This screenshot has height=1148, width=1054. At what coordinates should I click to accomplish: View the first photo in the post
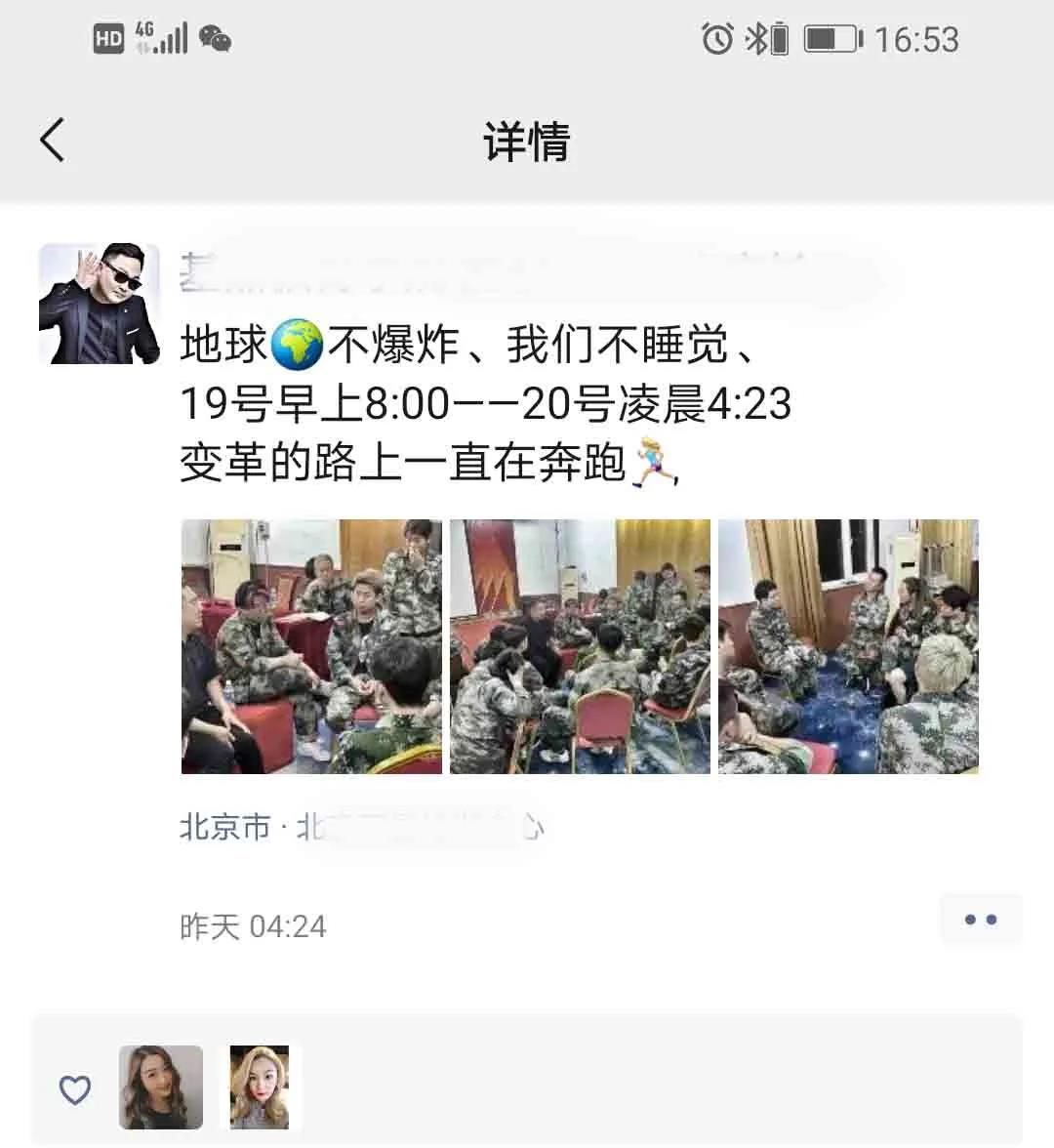[x=311, y=646]
